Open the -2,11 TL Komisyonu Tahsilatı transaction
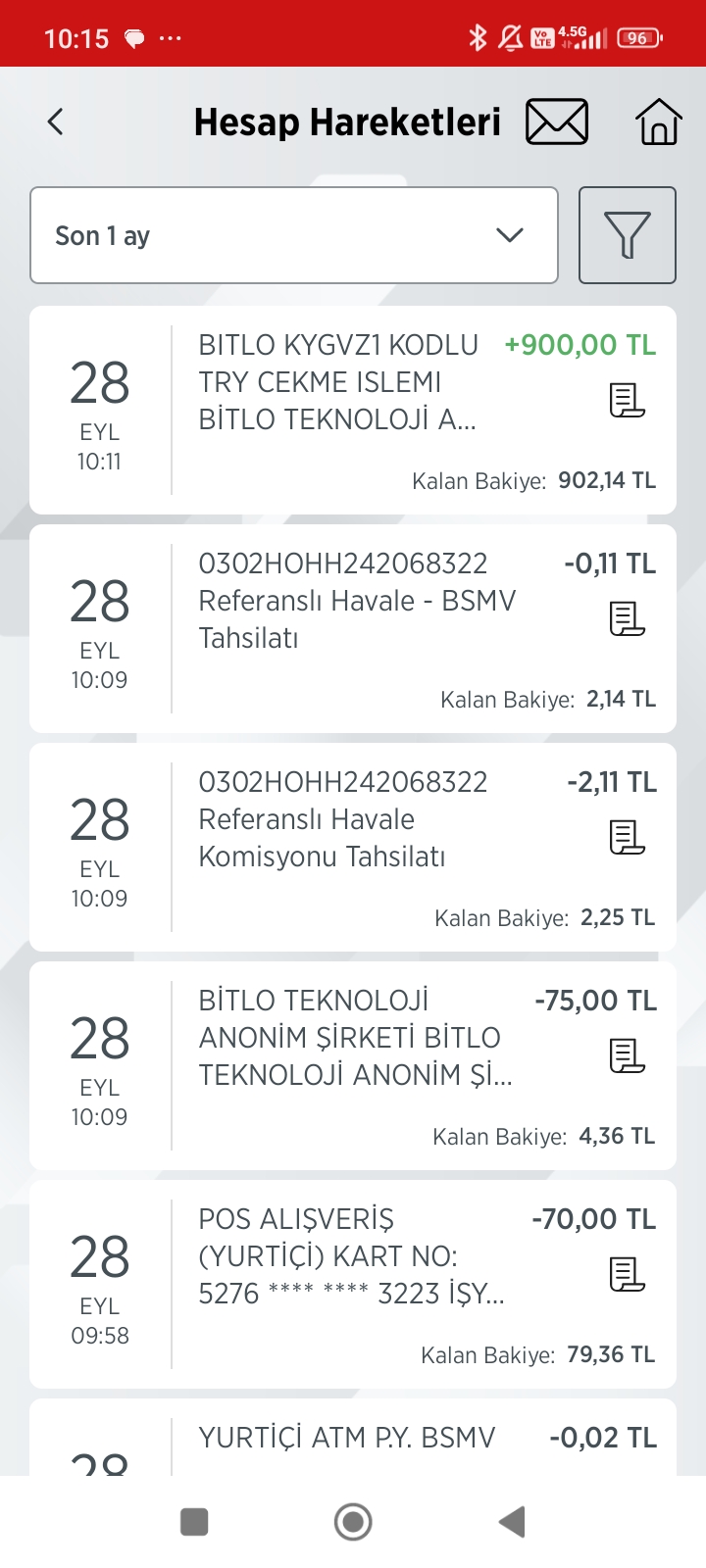The width and height of the screenshot is (706, 1568). tap(353, 847)
